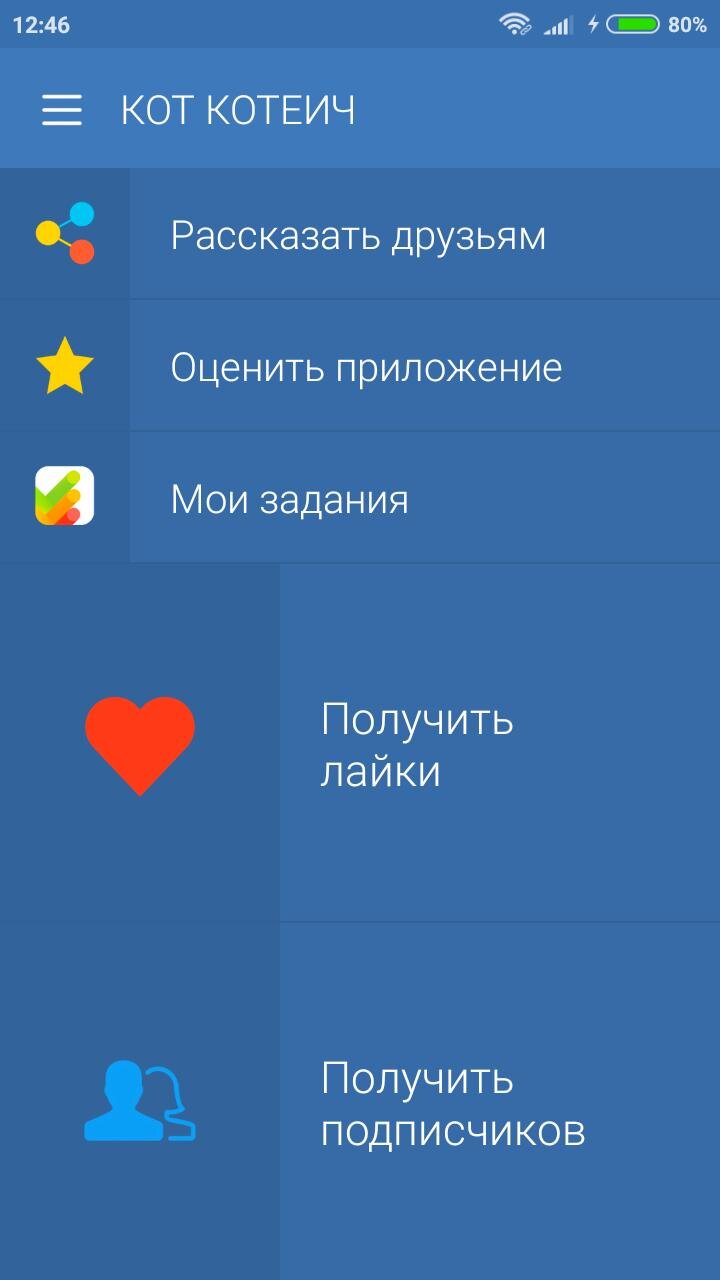Screen dimensions: 720x1280
Task: Tap the cellular signal indicator
Action: 556,23
